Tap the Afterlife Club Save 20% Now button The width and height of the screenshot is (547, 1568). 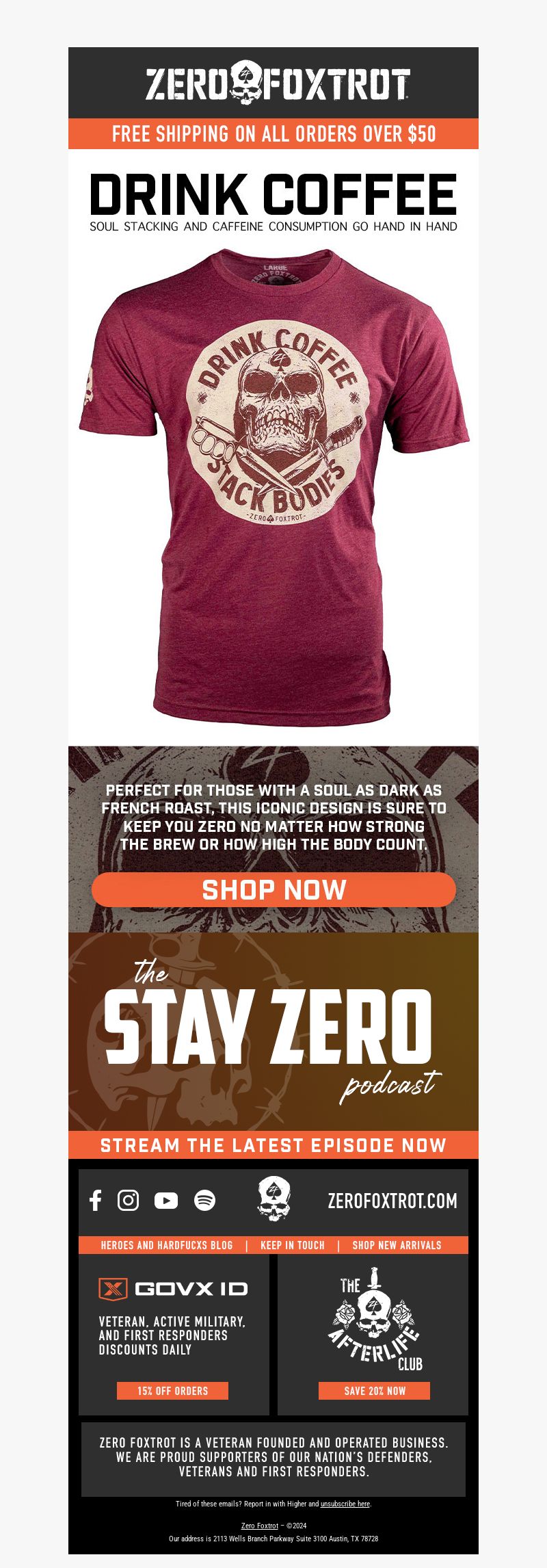click(374, 1391)
